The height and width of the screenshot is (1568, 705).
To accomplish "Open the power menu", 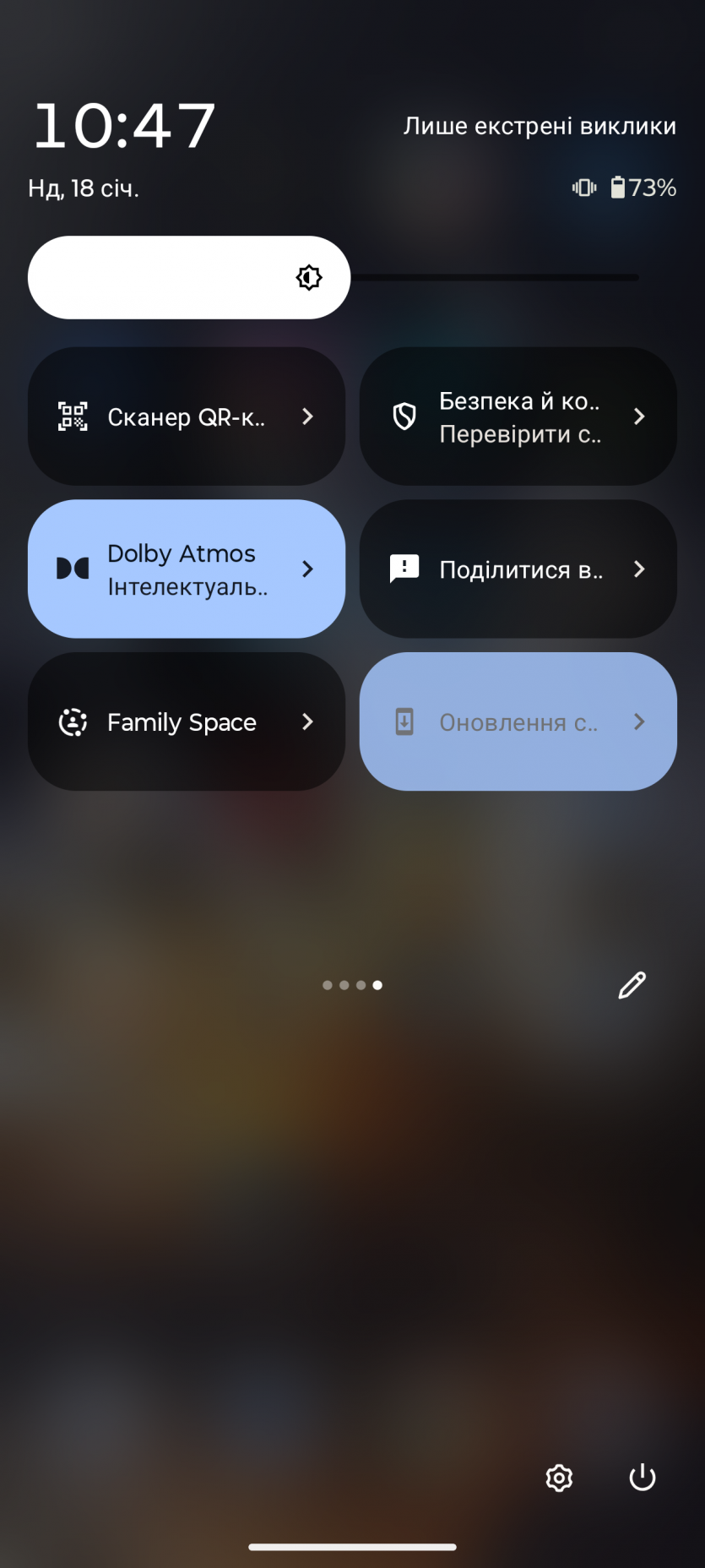I will pyautogui.click(x=643, y=1478).
